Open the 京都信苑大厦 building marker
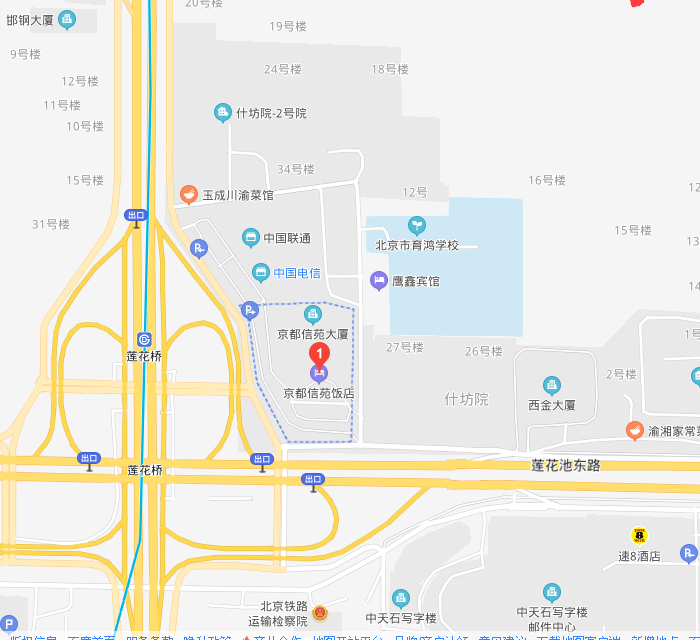This screenshot has width=700, height=640. coord(313,314)
